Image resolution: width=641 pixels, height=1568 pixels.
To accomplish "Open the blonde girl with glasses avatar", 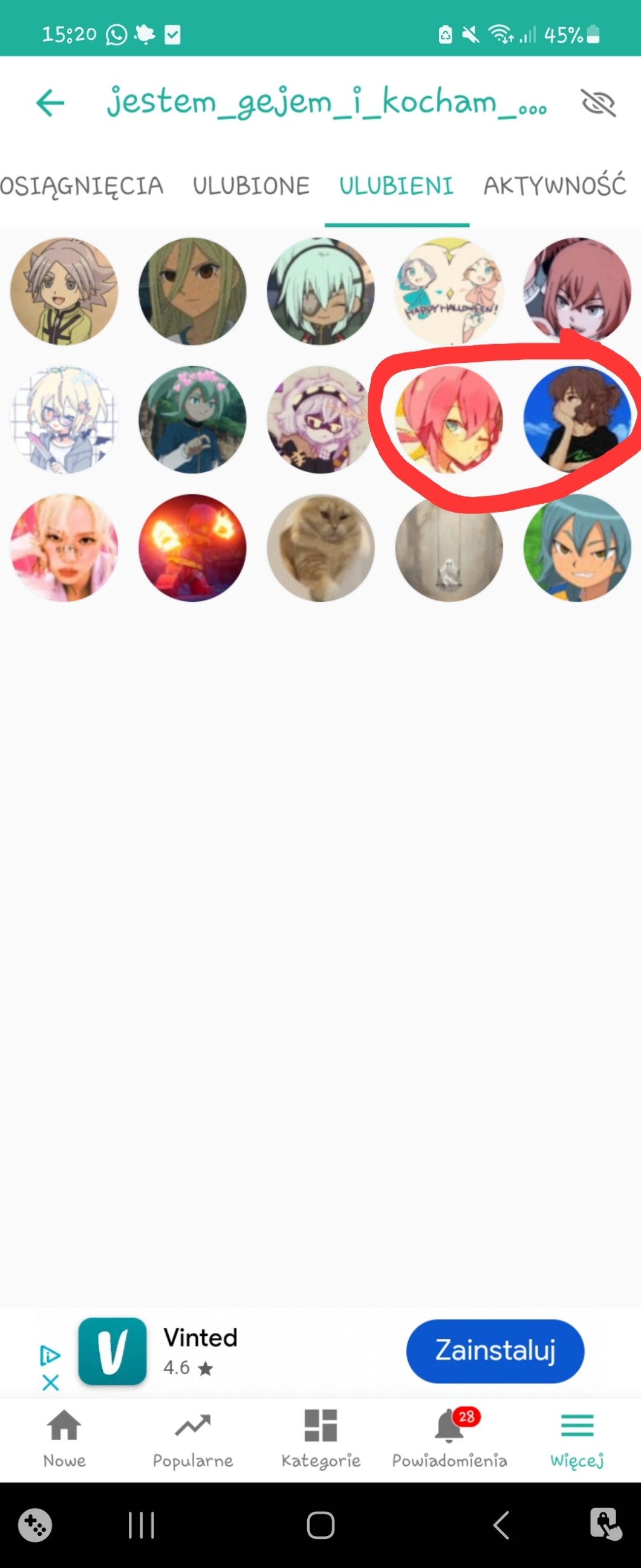I will pyautogui.click(x=64, y=548).
